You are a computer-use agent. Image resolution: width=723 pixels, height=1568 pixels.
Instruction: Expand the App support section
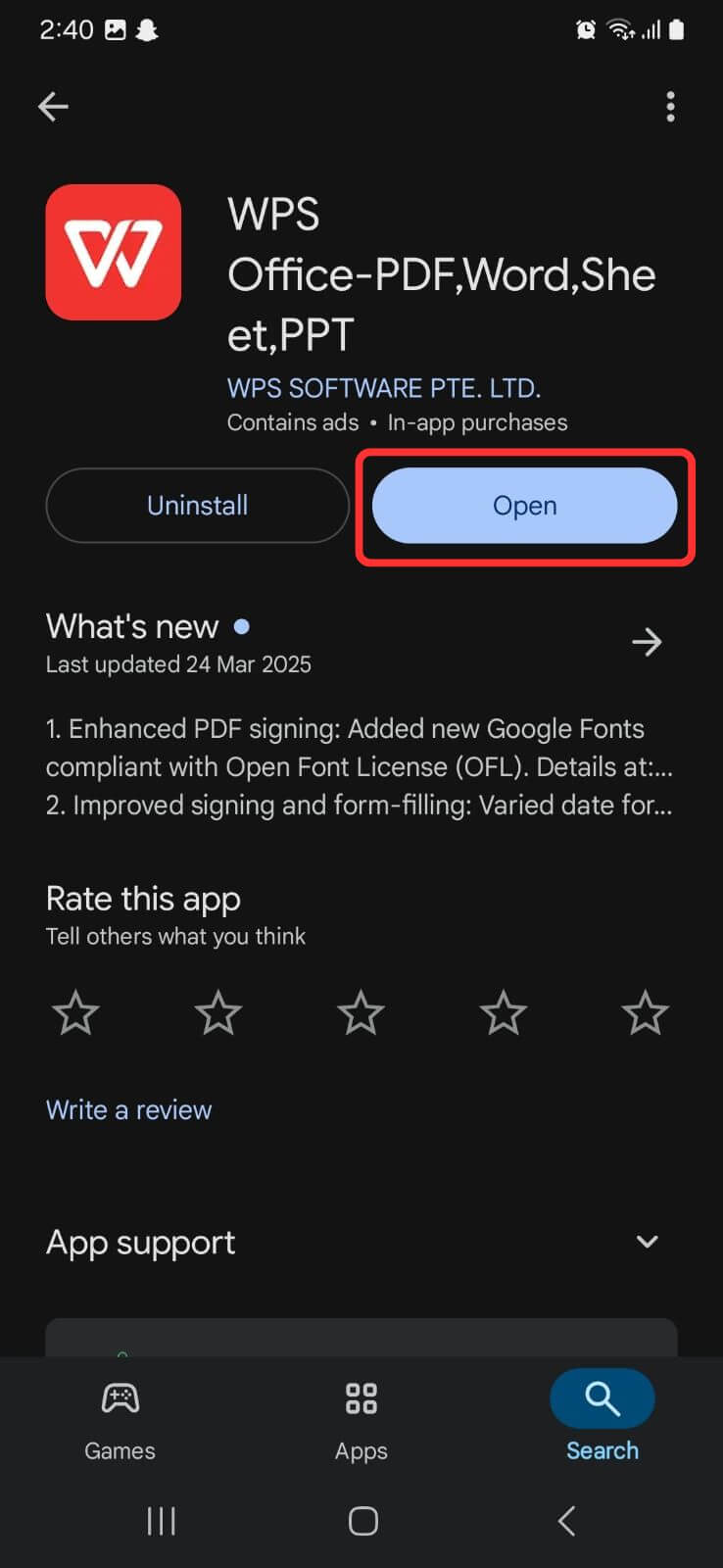pos(140,1243)
